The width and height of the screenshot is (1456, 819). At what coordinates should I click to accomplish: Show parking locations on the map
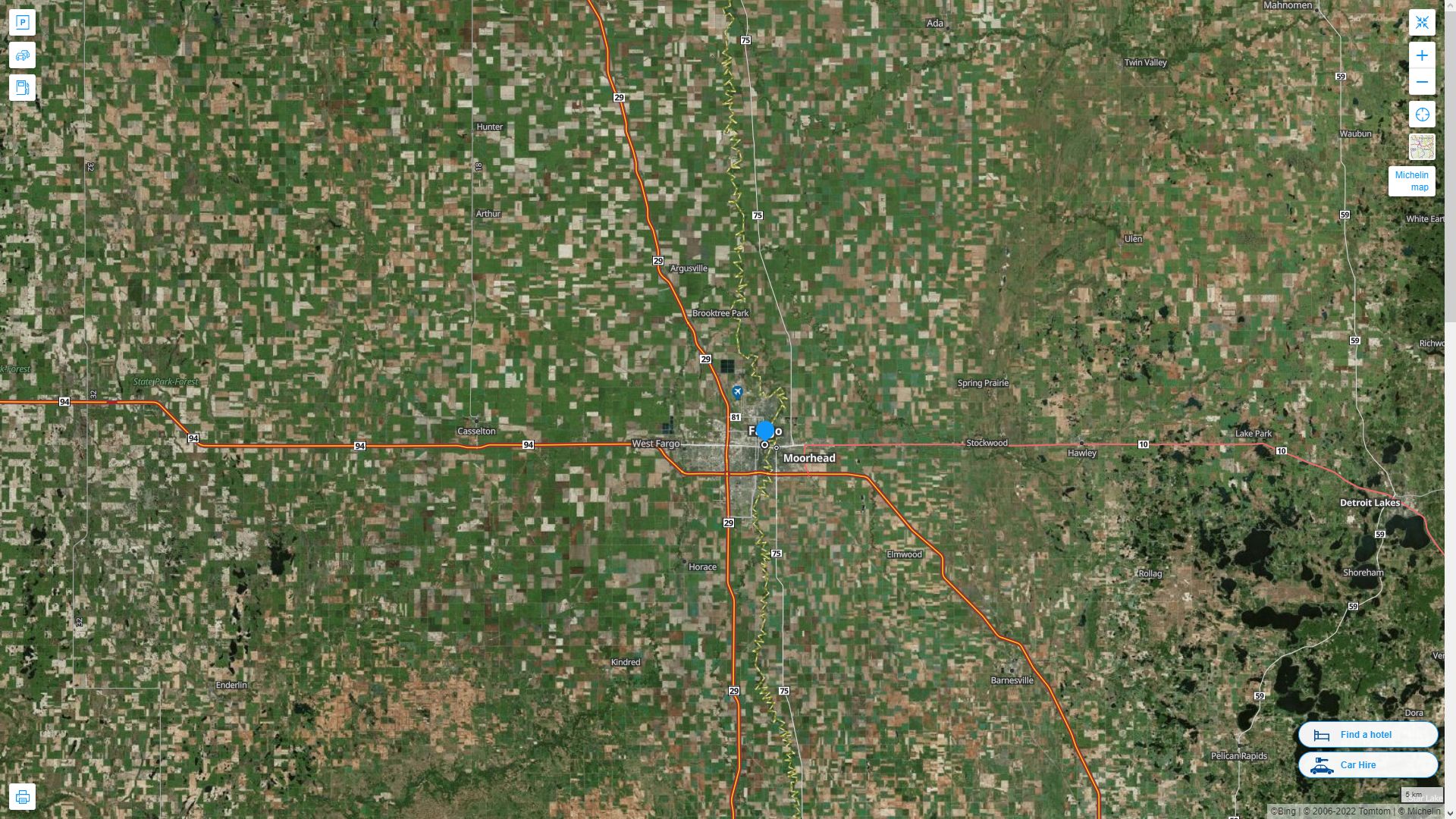click(22, 22)
